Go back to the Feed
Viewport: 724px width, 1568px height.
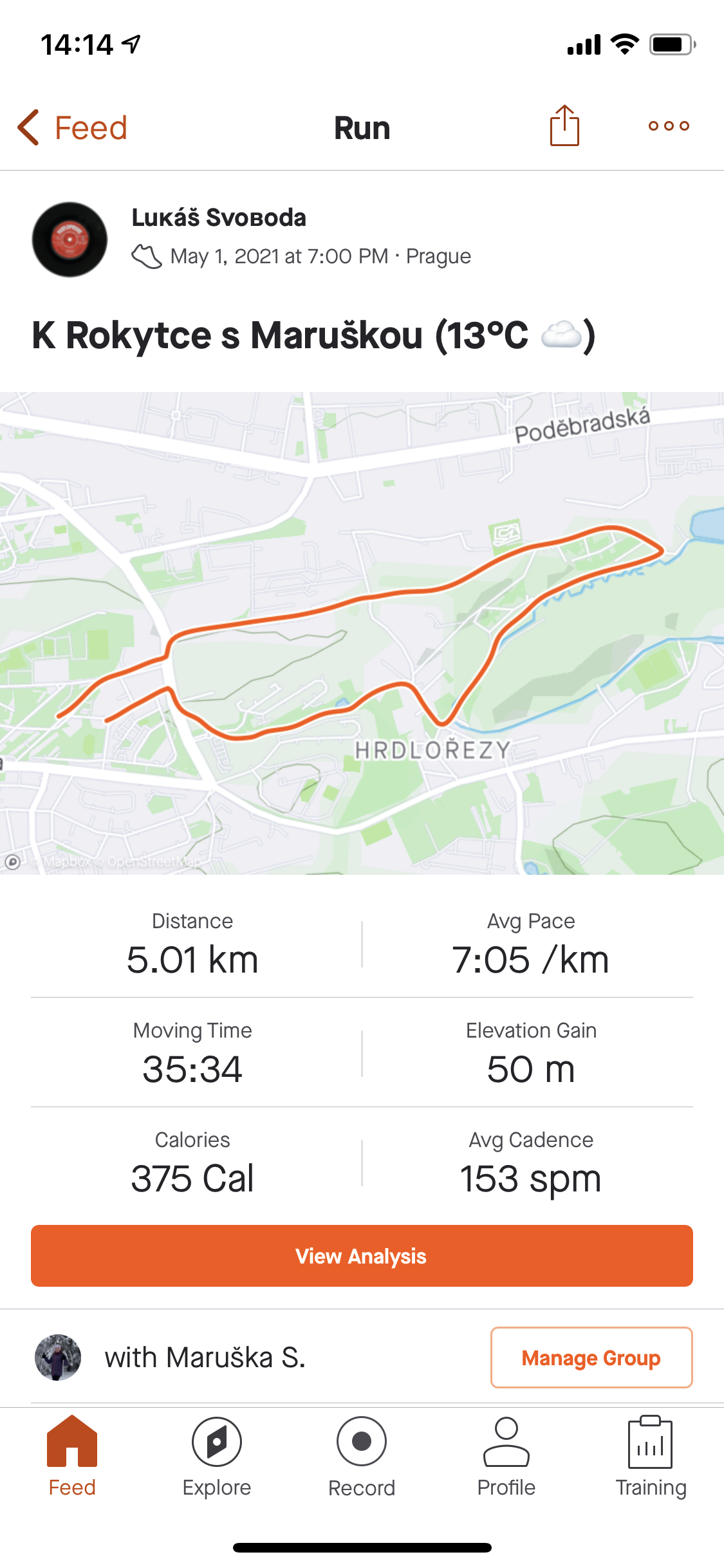[x=72, y=127]
